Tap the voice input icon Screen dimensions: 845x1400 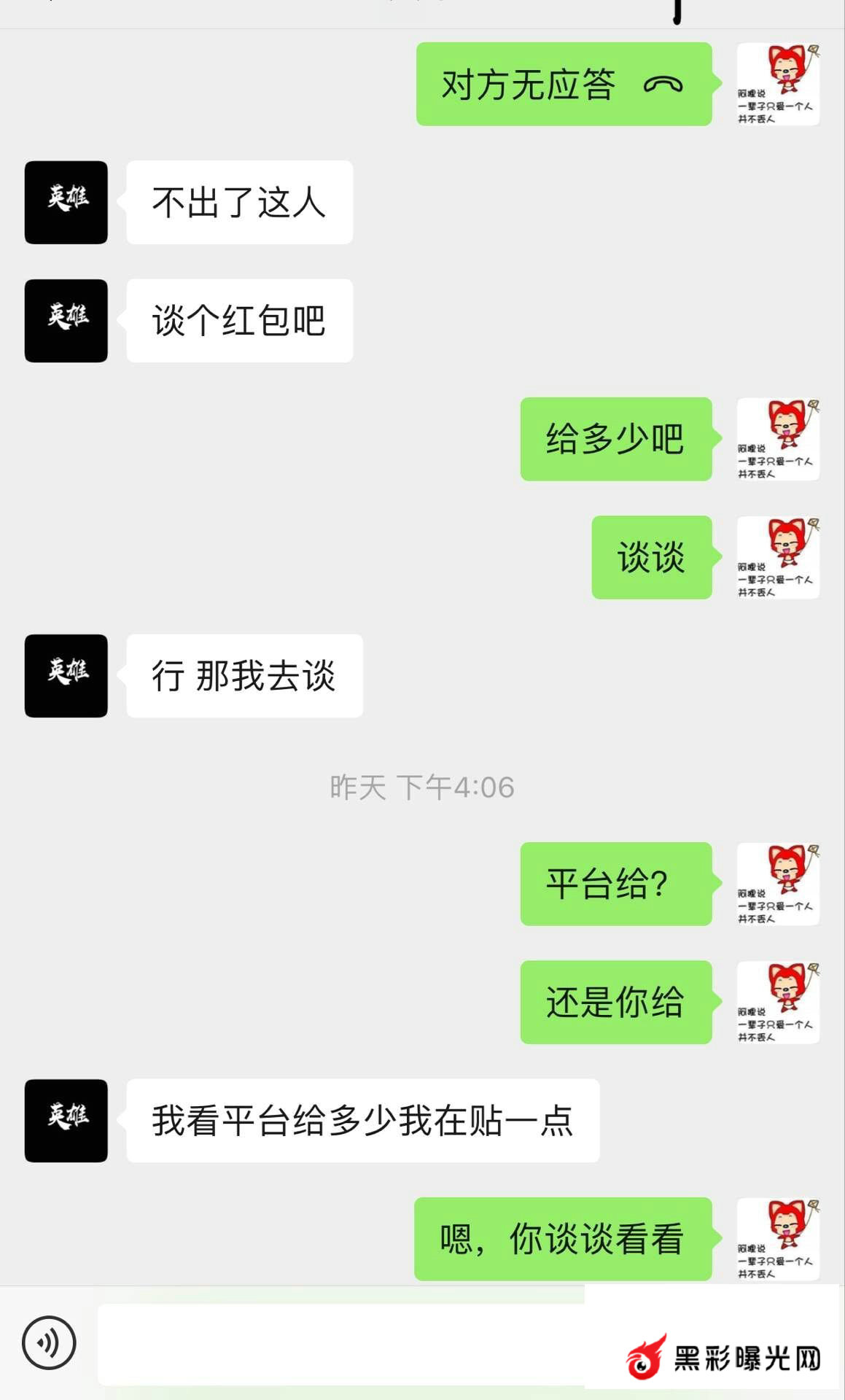pyautogui.click(x=49, y=1342)
